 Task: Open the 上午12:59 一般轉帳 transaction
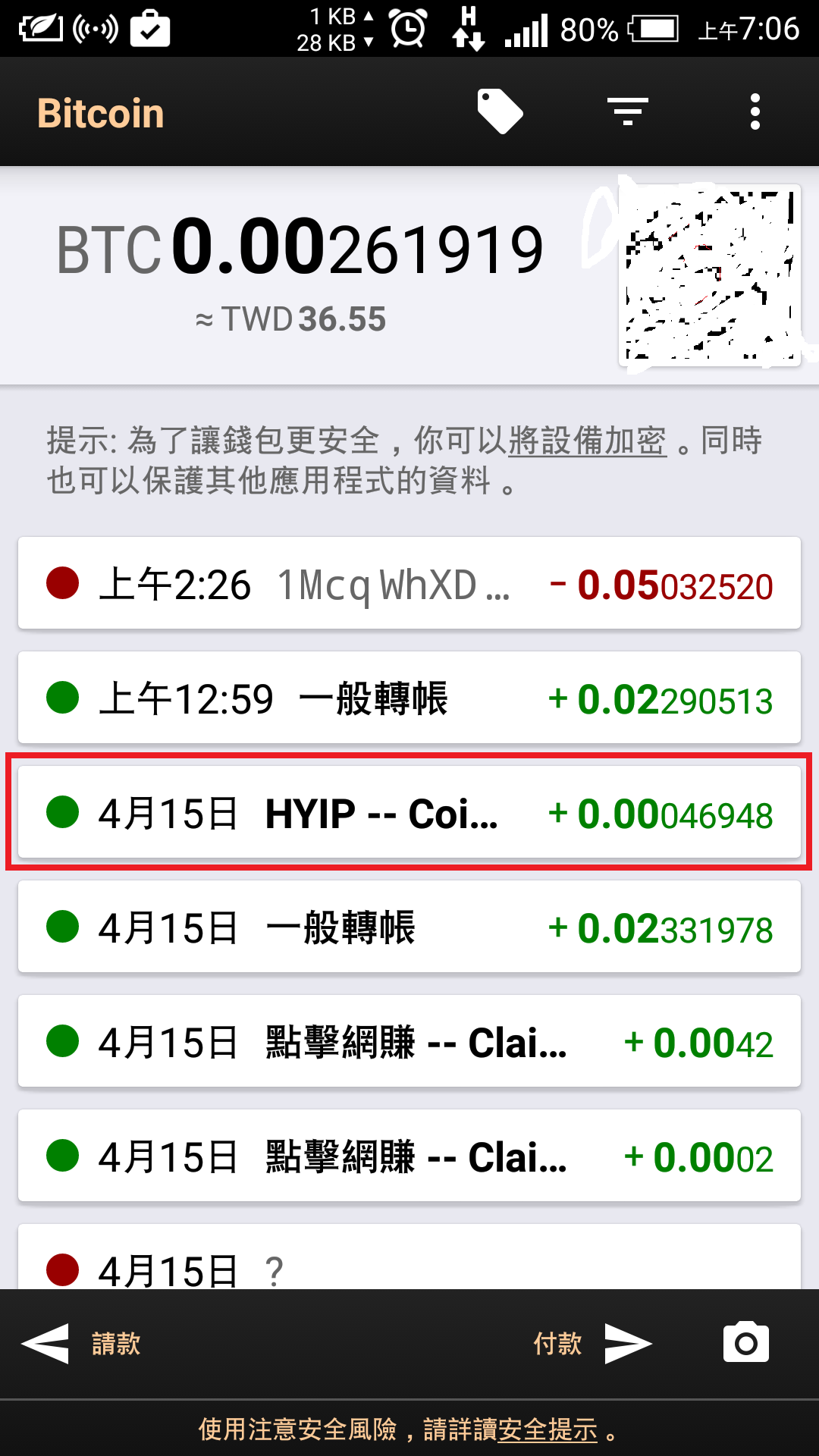(409, 698)
